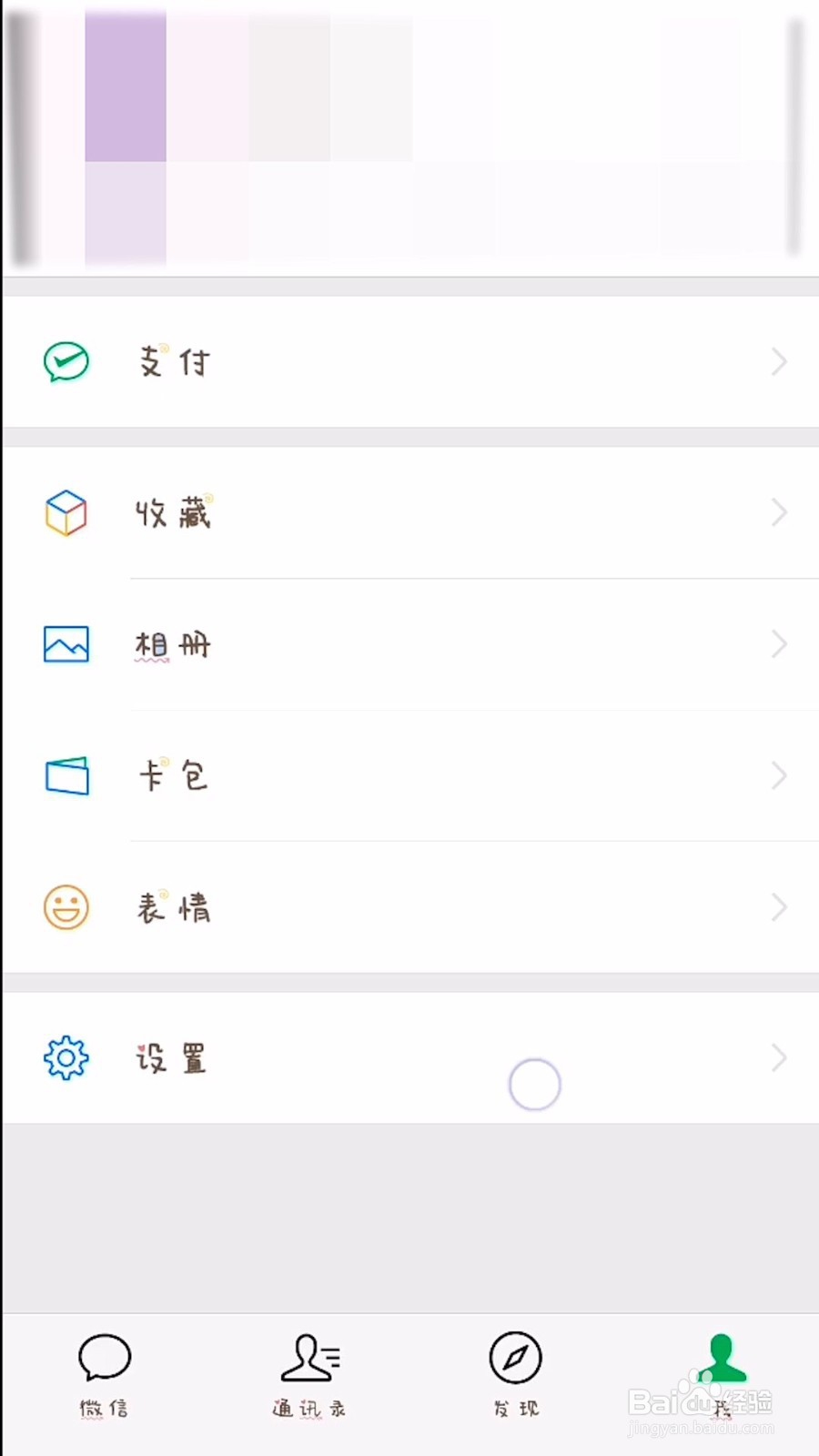Click the 设置 text label
Image resolution: width=819 pixels, height=1456 pixels.
click(171, 1057)
